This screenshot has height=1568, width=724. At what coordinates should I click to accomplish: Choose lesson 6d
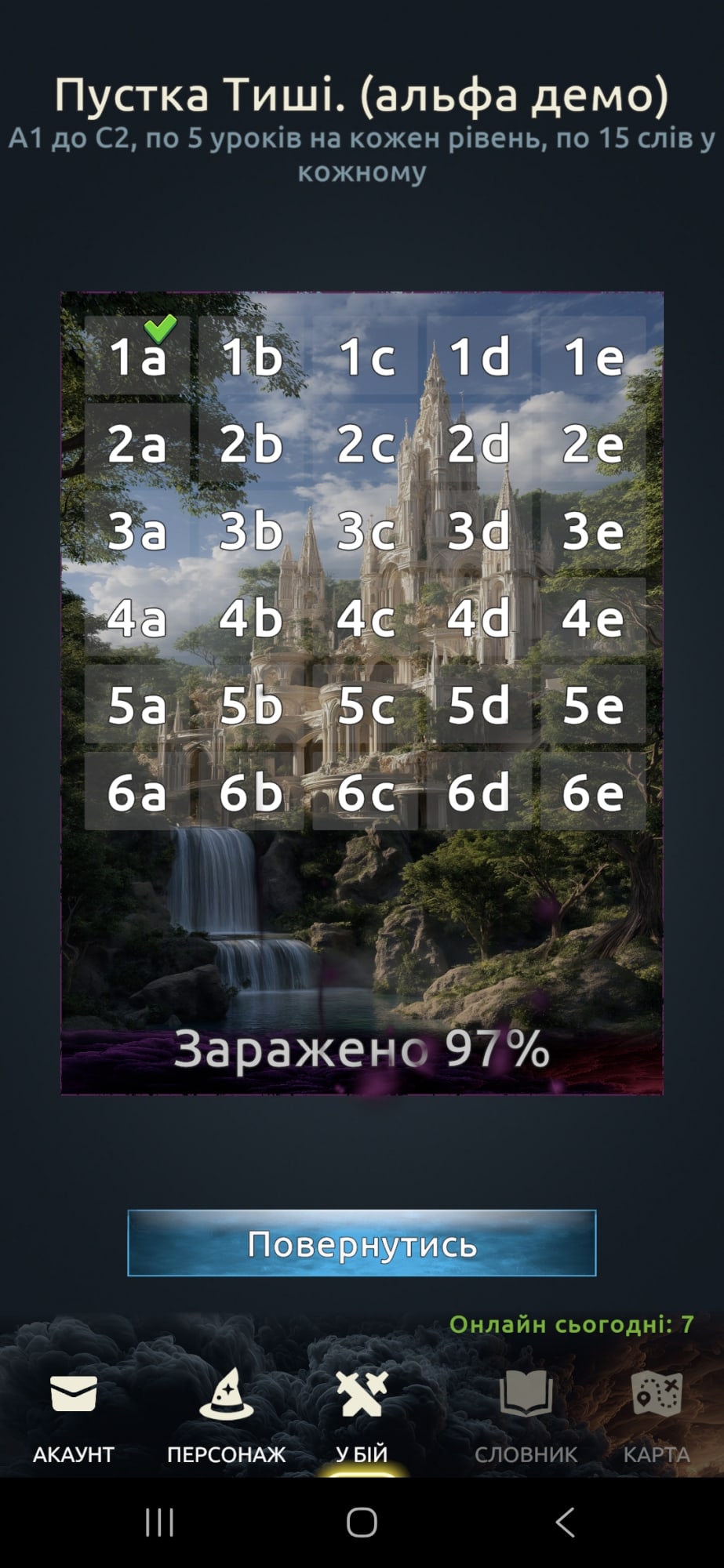click(479, 792)
